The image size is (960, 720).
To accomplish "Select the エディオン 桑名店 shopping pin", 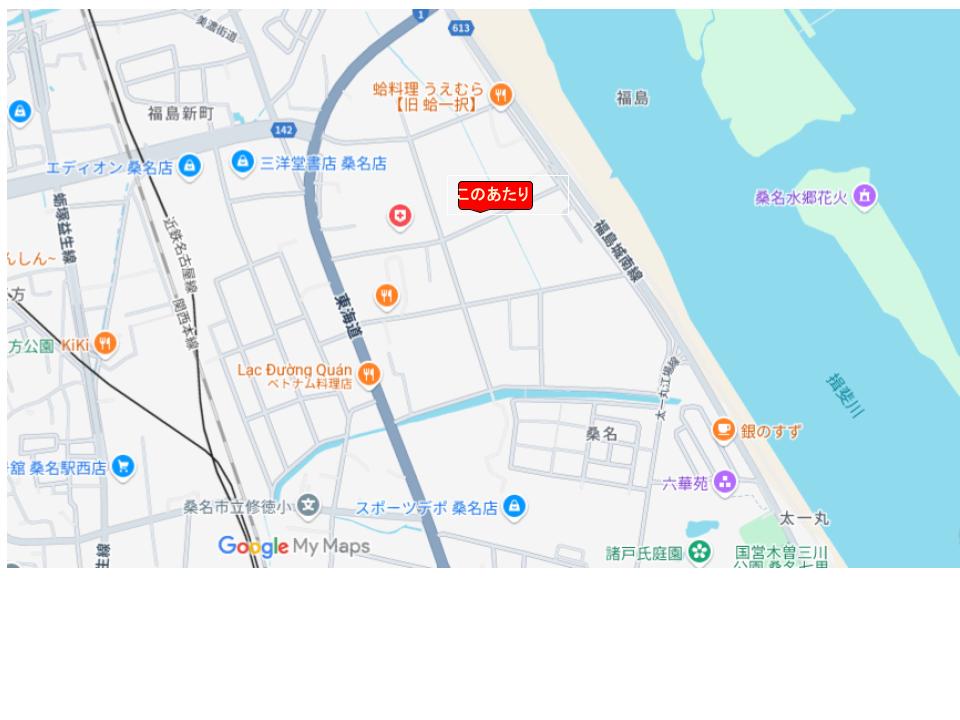I will pyautogui.click(x=190, y=167).
